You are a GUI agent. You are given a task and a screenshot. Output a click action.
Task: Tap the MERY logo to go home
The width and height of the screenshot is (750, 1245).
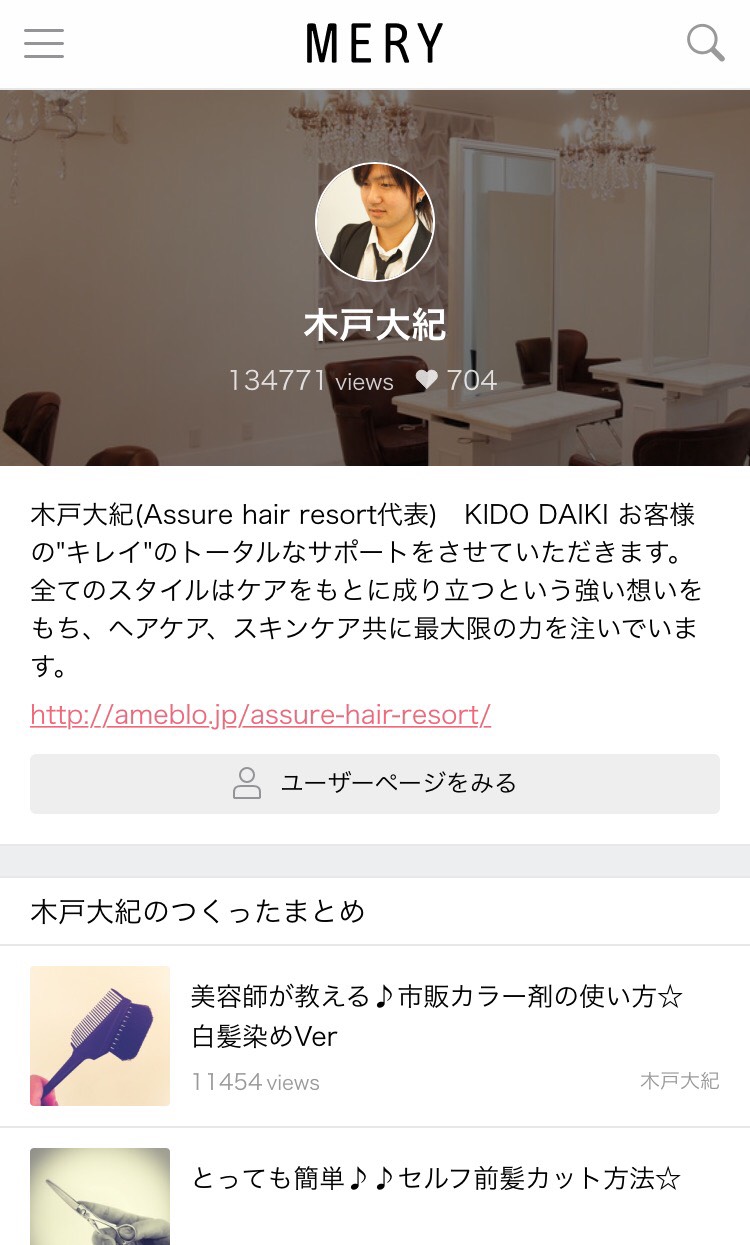pos(374,44)
